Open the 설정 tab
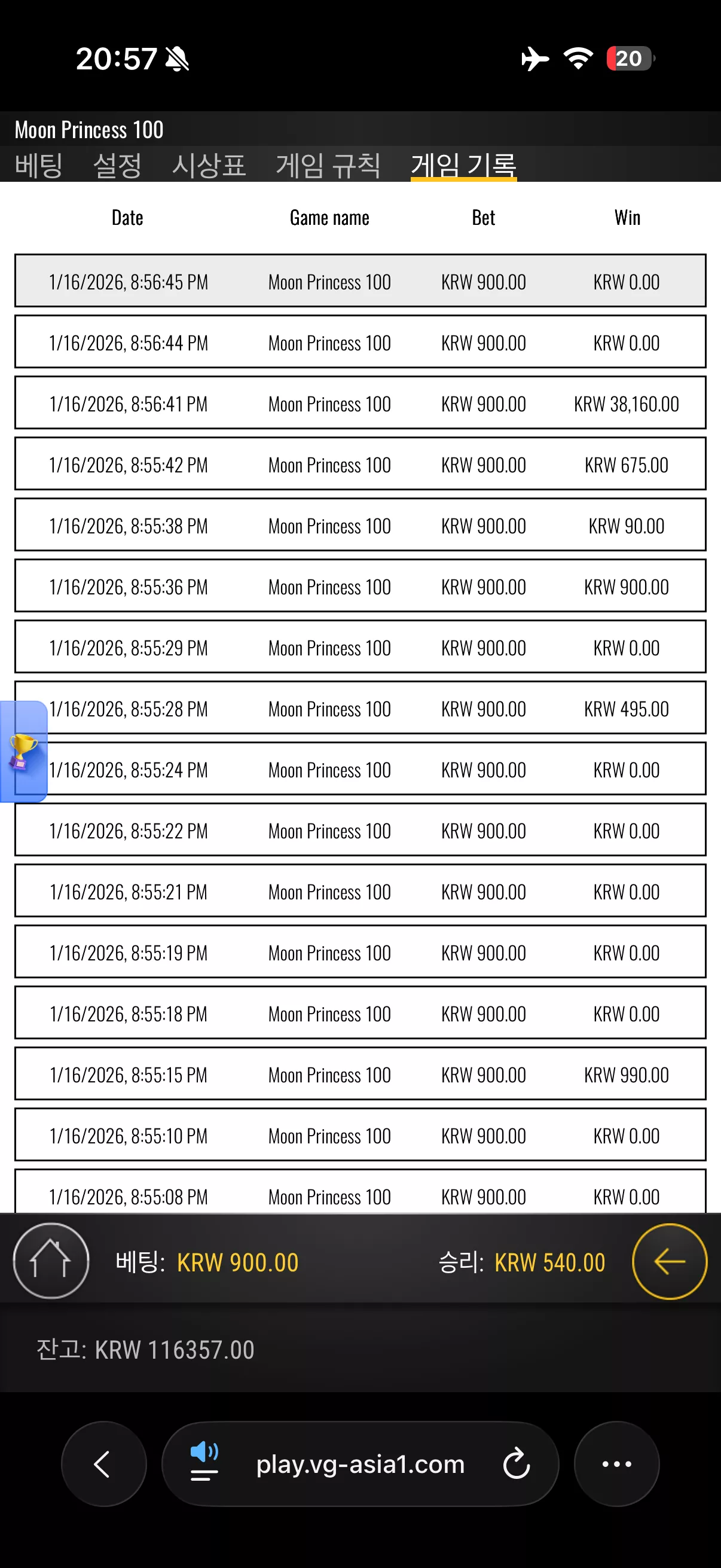The height and width of the screenshot is (1568, 721). coord(117,165)
